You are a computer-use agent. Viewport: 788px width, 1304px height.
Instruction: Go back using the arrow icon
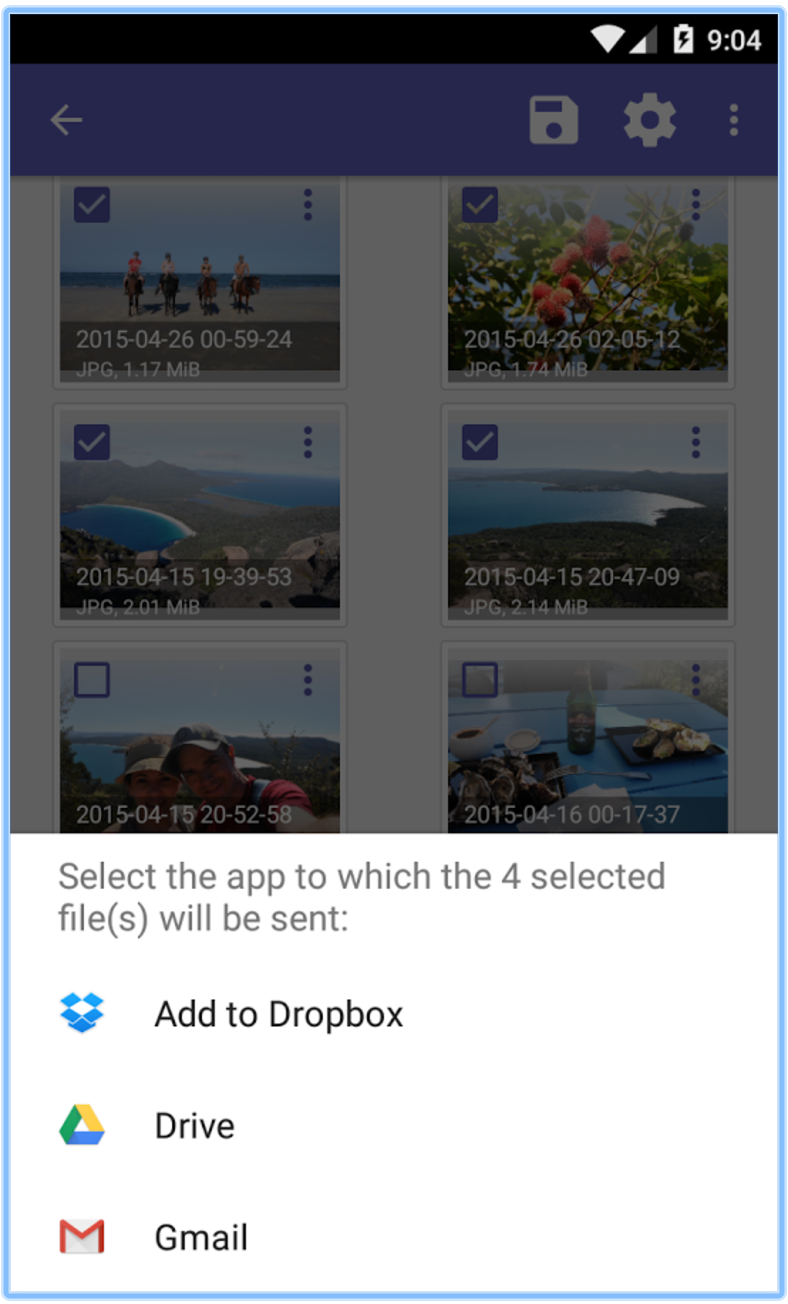(x=66, y=121)
